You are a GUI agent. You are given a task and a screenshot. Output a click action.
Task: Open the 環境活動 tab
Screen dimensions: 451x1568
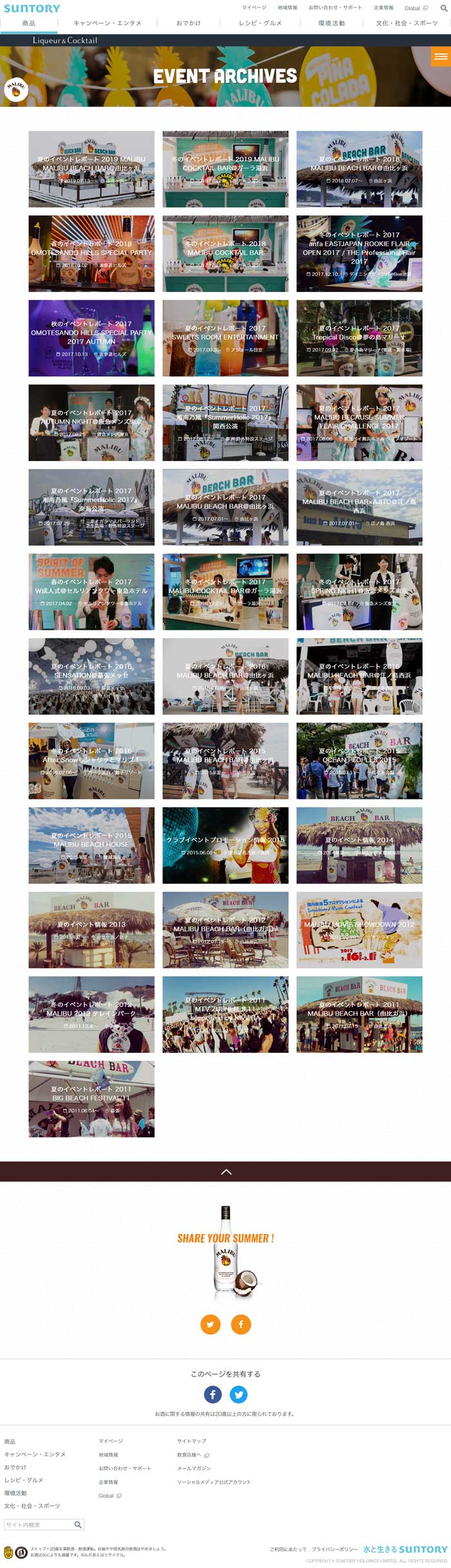[331, 23]
